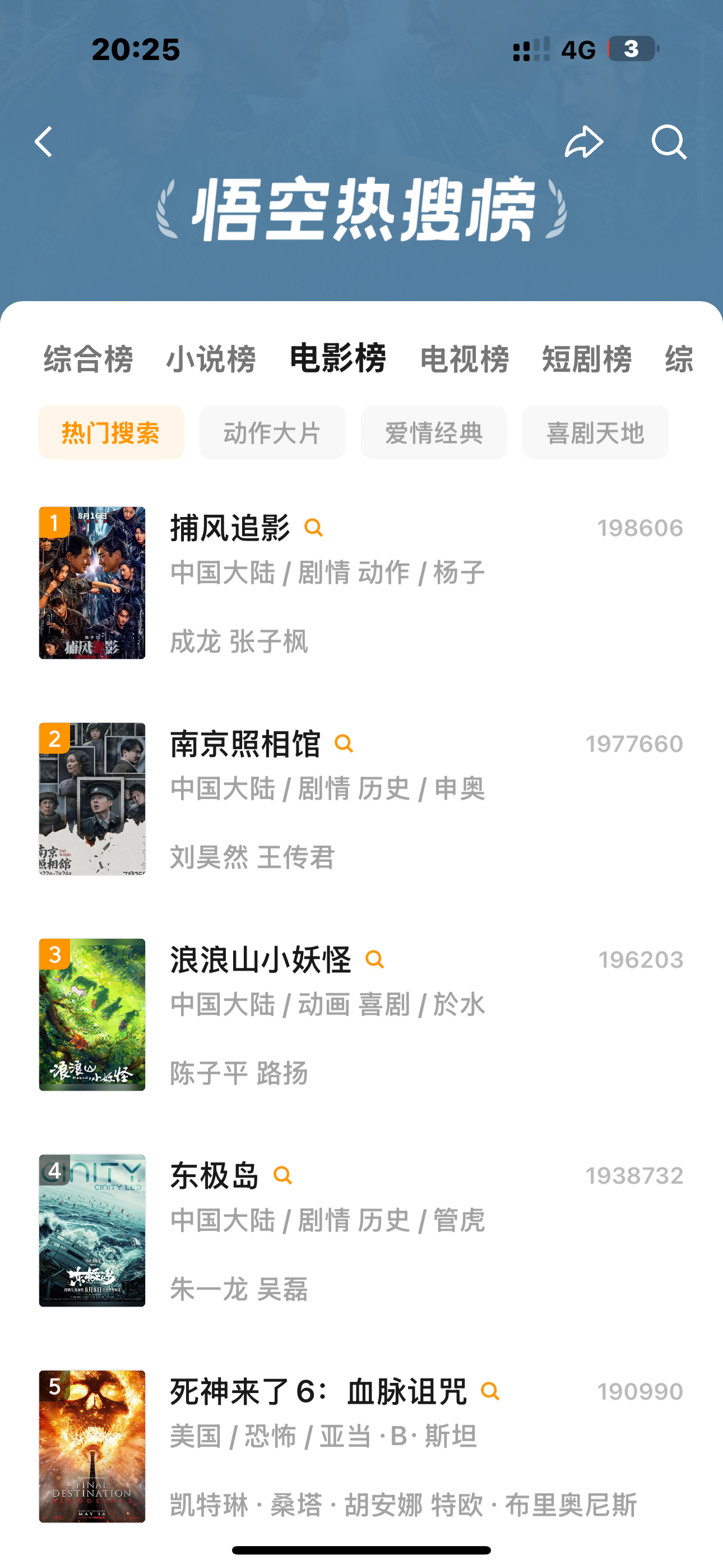The image size is (723, 1568).
Task: Share the 悟空热搜榜 page
Action: [x=583, y=142]
